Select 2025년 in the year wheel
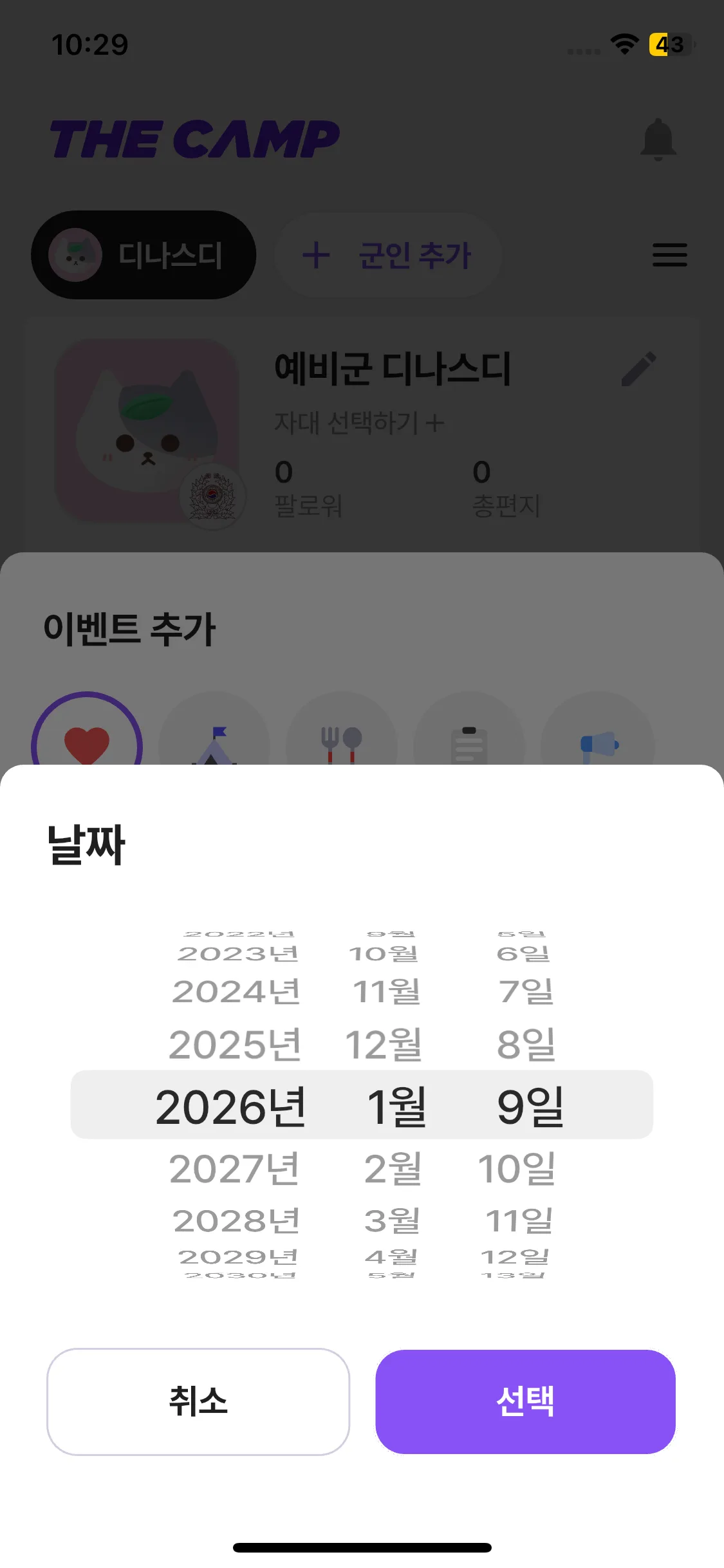Screen dimensions: 724x1568 click(x=235, y=1044)
